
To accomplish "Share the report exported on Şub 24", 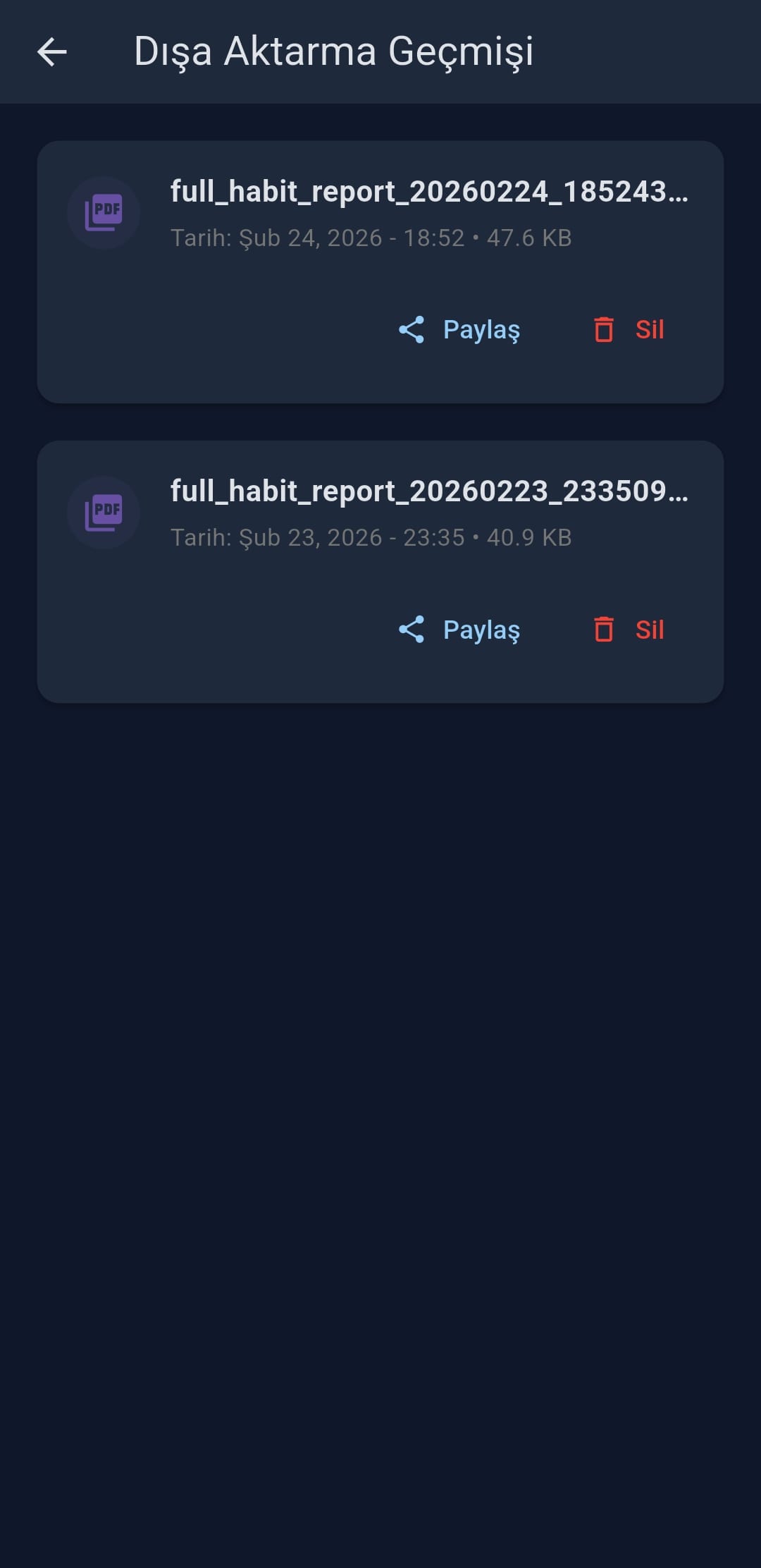I will point(459,330).
